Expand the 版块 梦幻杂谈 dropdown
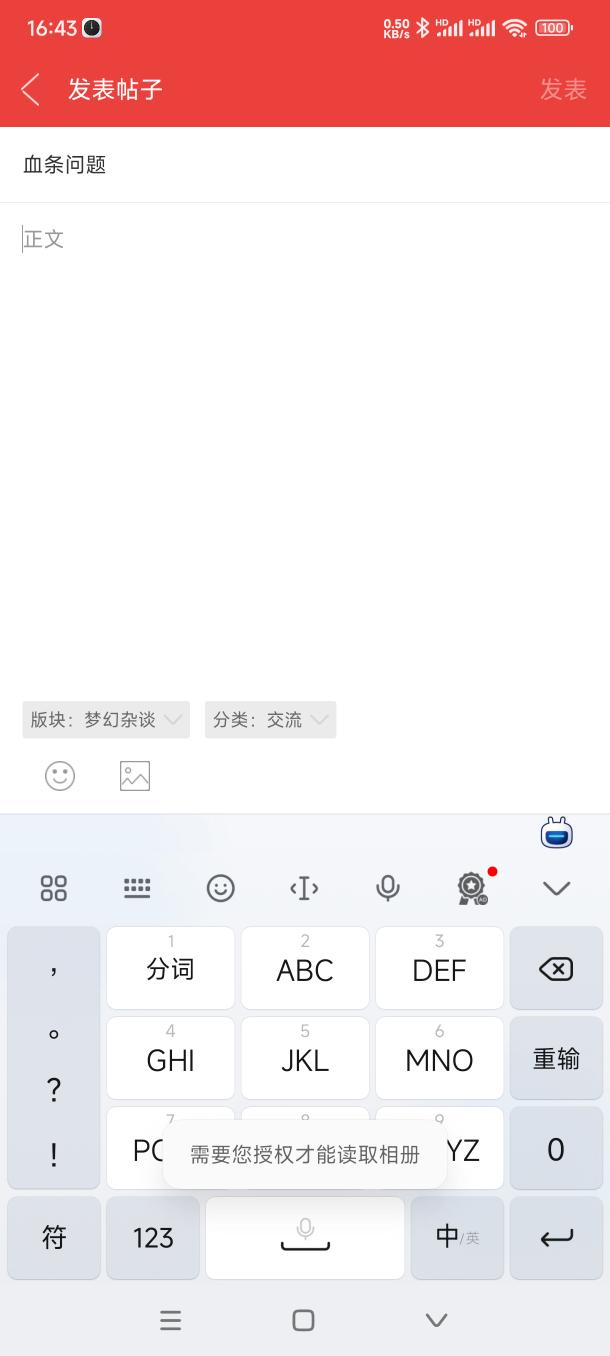This screenshot has height=1356, width=610. pyautogui.click(x=106, y=720)
